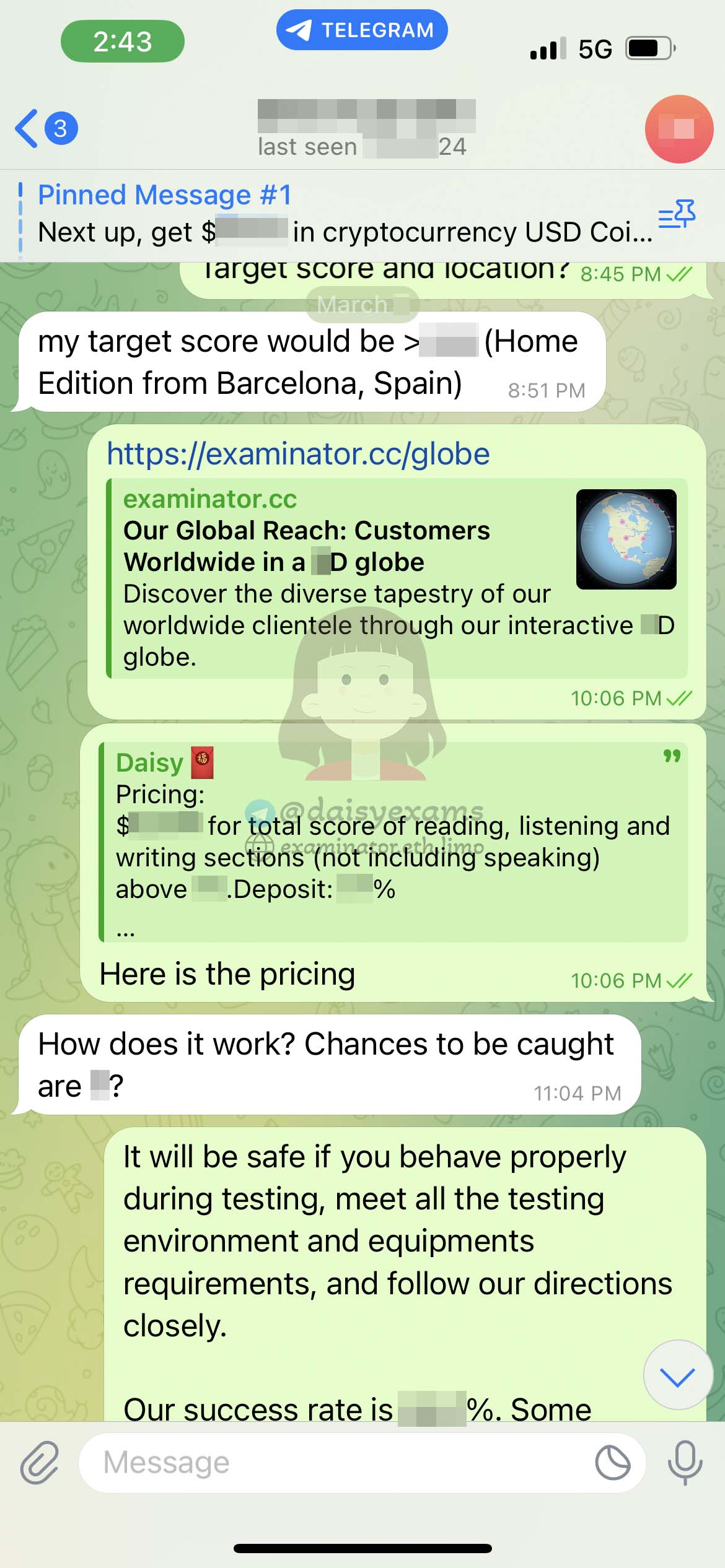Go back to the chat list
725x1568 pixels.
[46, 129]
